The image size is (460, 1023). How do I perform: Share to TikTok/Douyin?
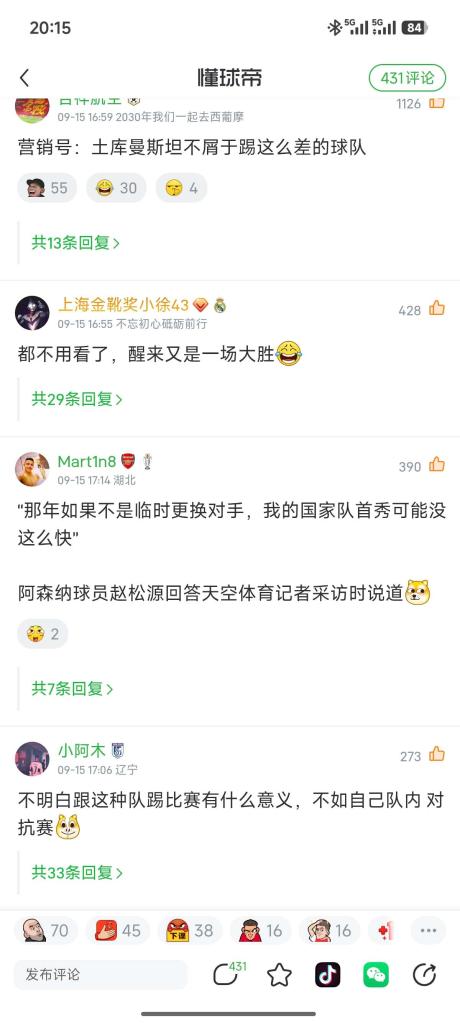[328, 975]
